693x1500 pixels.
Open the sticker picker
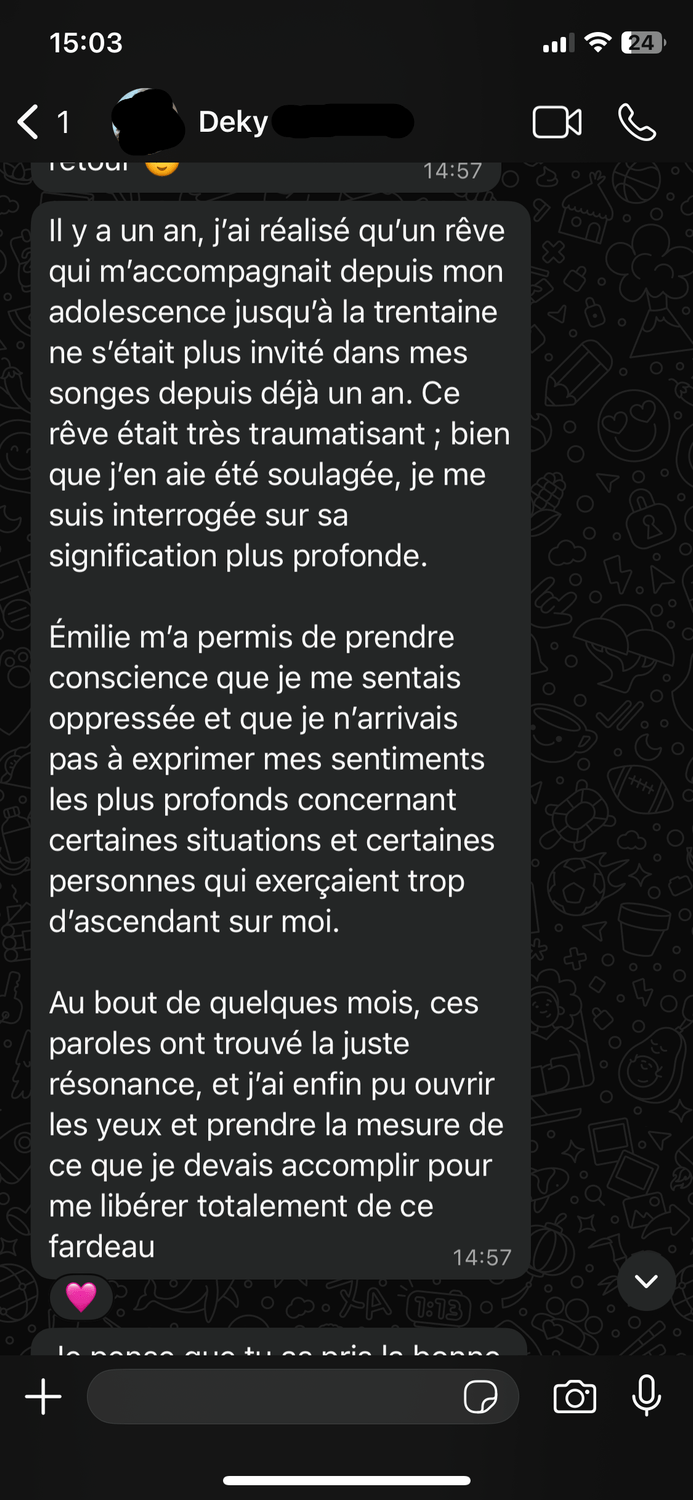point(481,1397)
